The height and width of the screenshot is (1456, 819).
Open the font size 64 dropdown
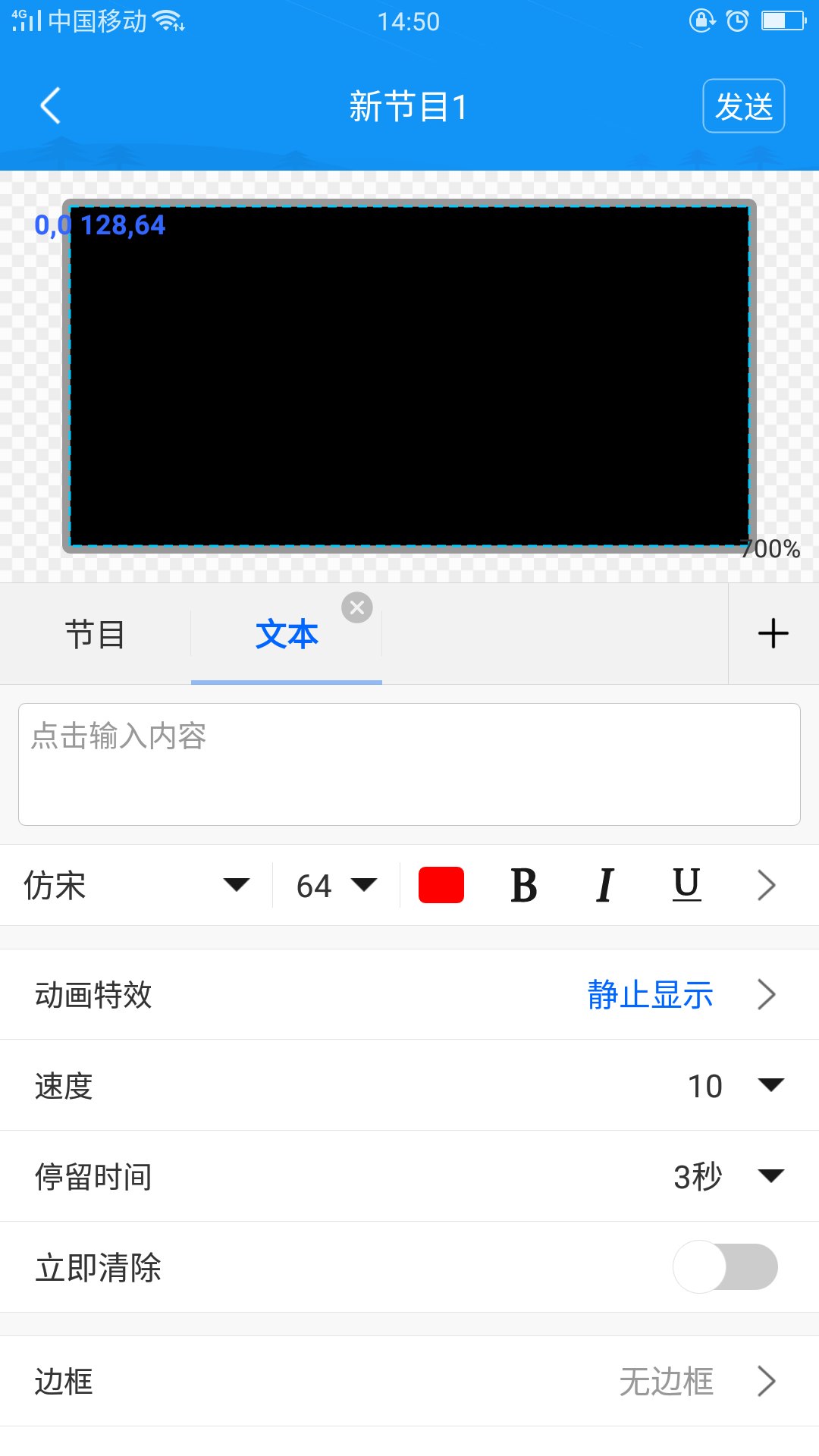click(x=334, y=884)
